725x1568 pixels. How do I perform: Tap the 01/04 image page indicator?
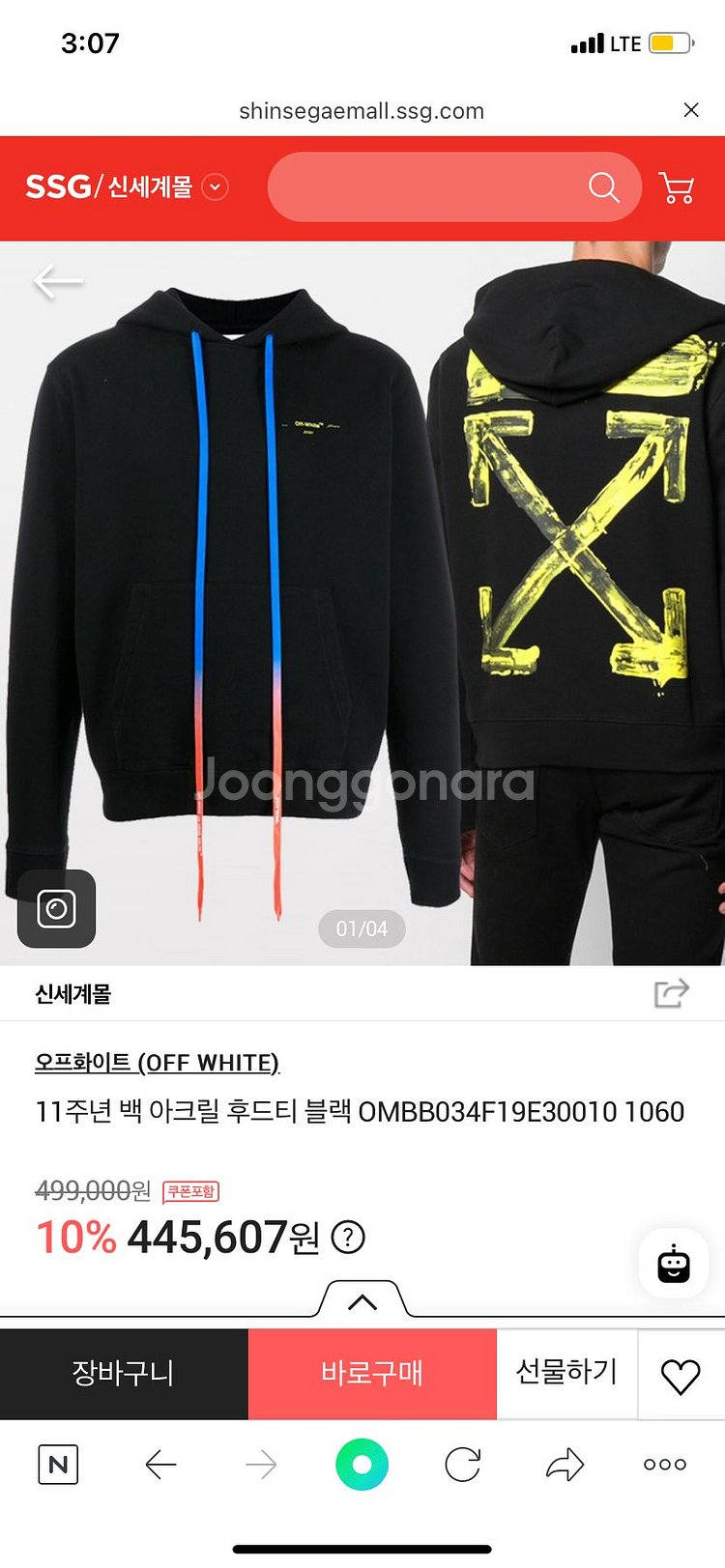click(x=362, y=928)
